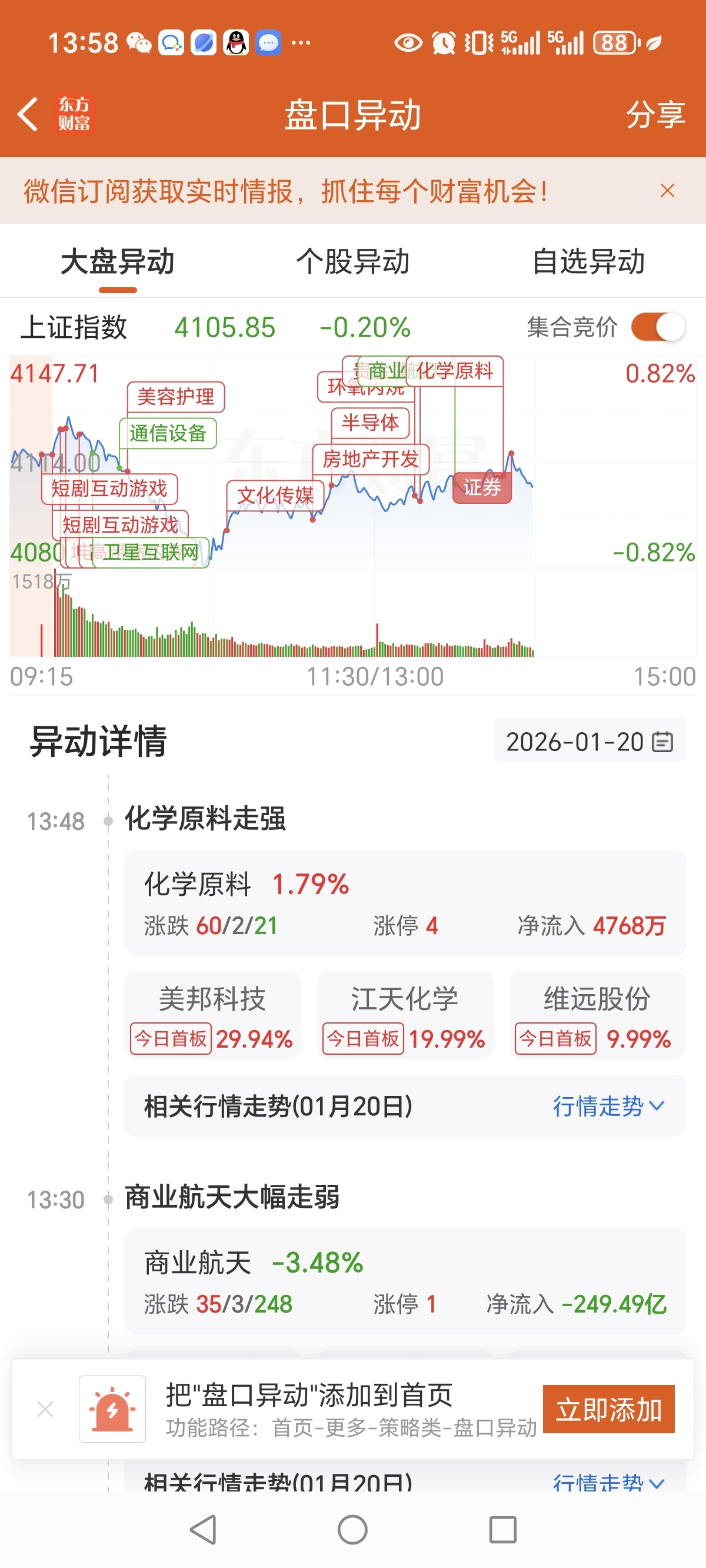The height and width of the screenshot is (1568, 706).
Task: Expand 行情走势 under 化学原料走强
Action: [608, 1106]
